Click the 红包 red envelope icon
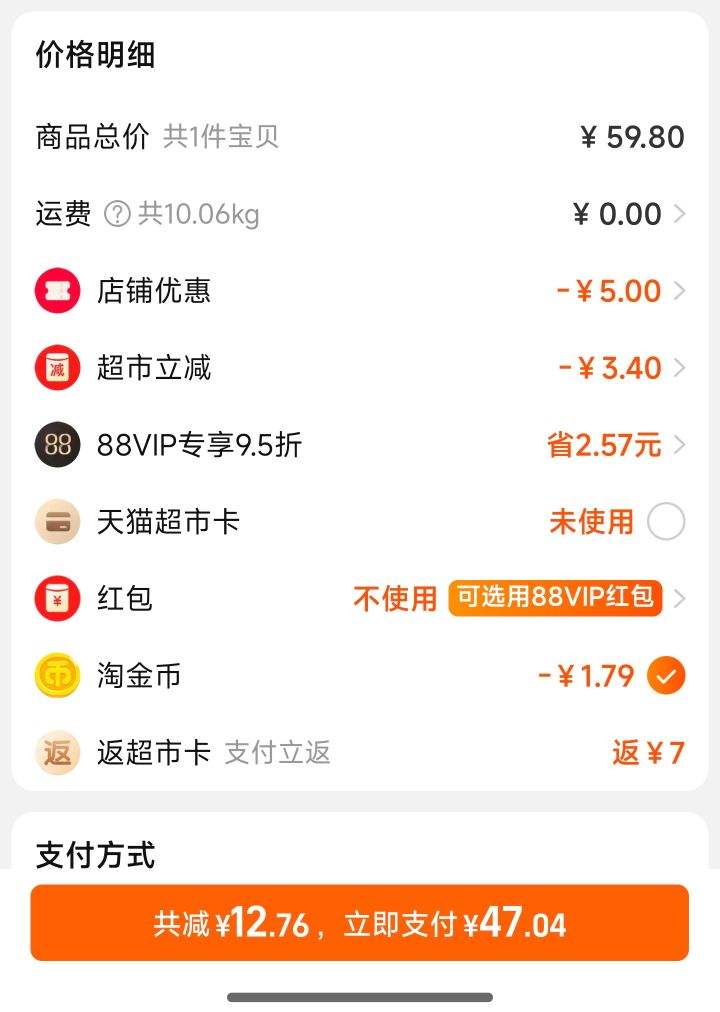This screenshot has height=1012, width=720. tap(57, 598)
